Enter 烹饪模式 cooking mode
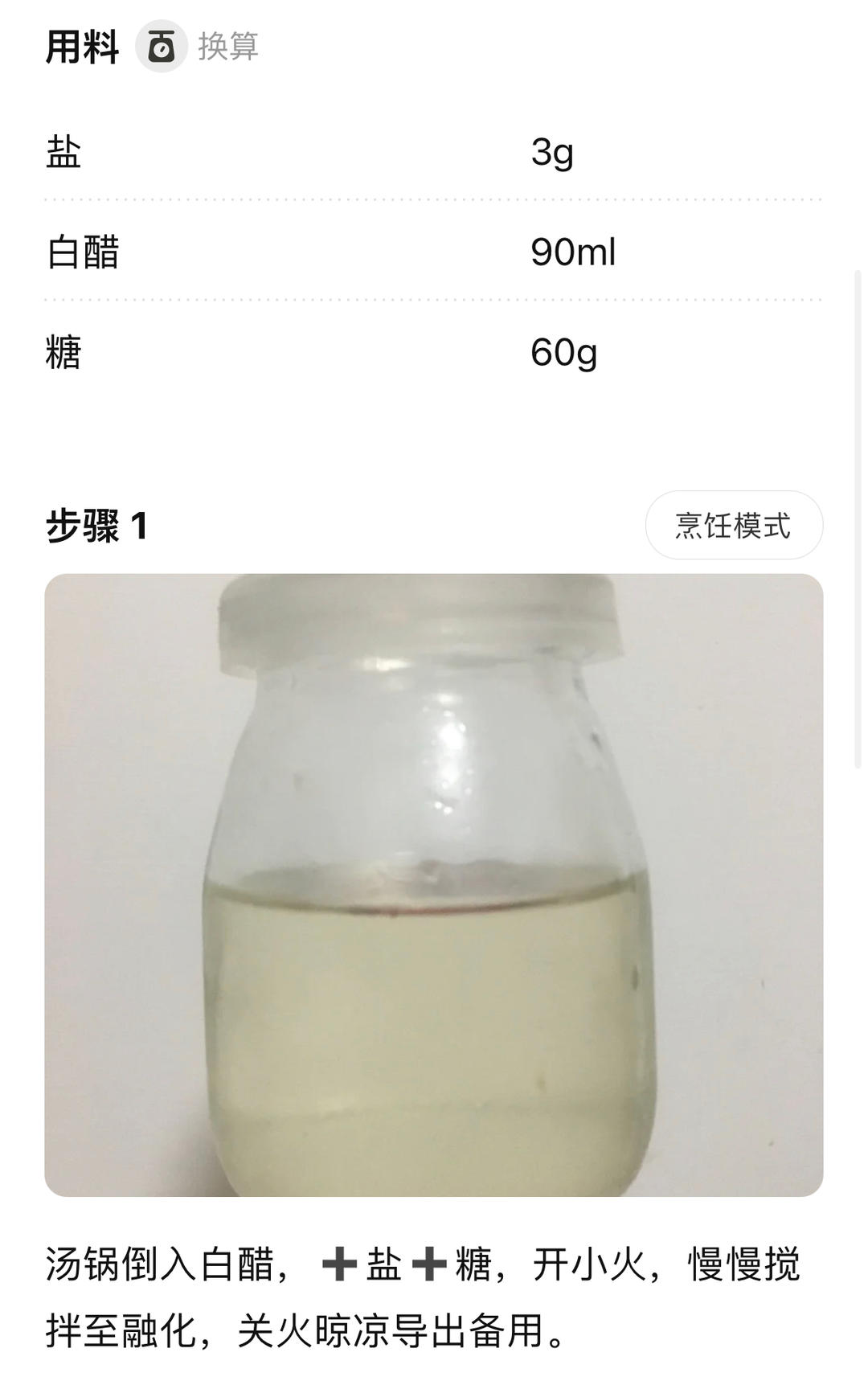This screenshot has width=868, height=1381. click(x=733, y=526)
